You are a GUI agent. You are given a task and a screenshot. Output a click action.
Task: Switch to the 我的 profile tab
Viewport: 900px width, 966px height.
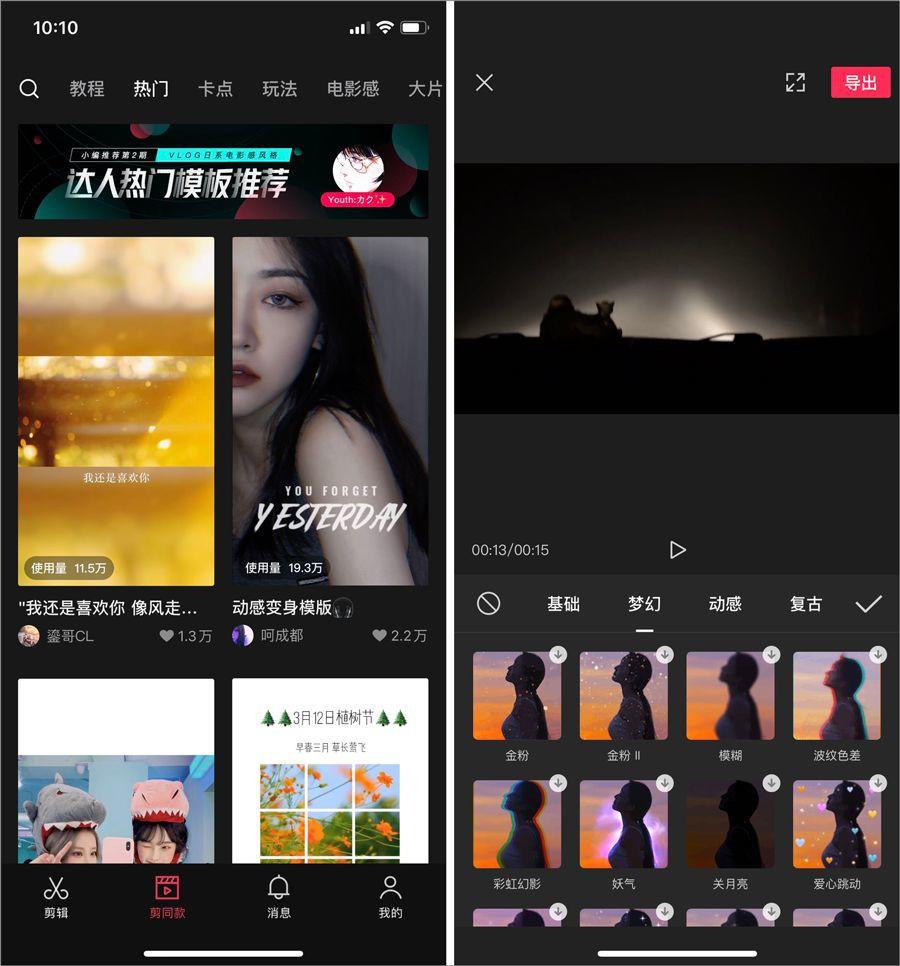pyautogui.click(x=390, y=896)
